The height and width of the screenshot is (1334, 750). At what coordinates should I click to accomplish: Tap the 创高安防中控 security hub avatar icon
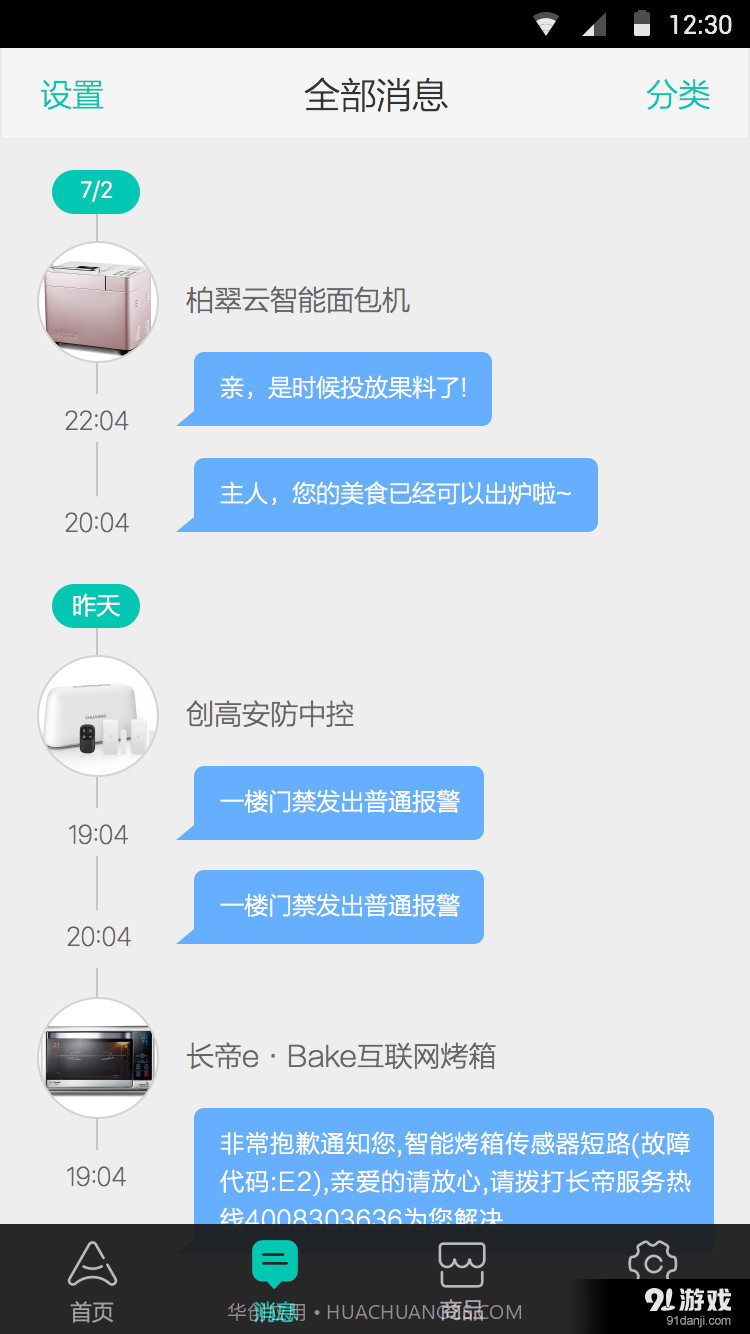97,716
